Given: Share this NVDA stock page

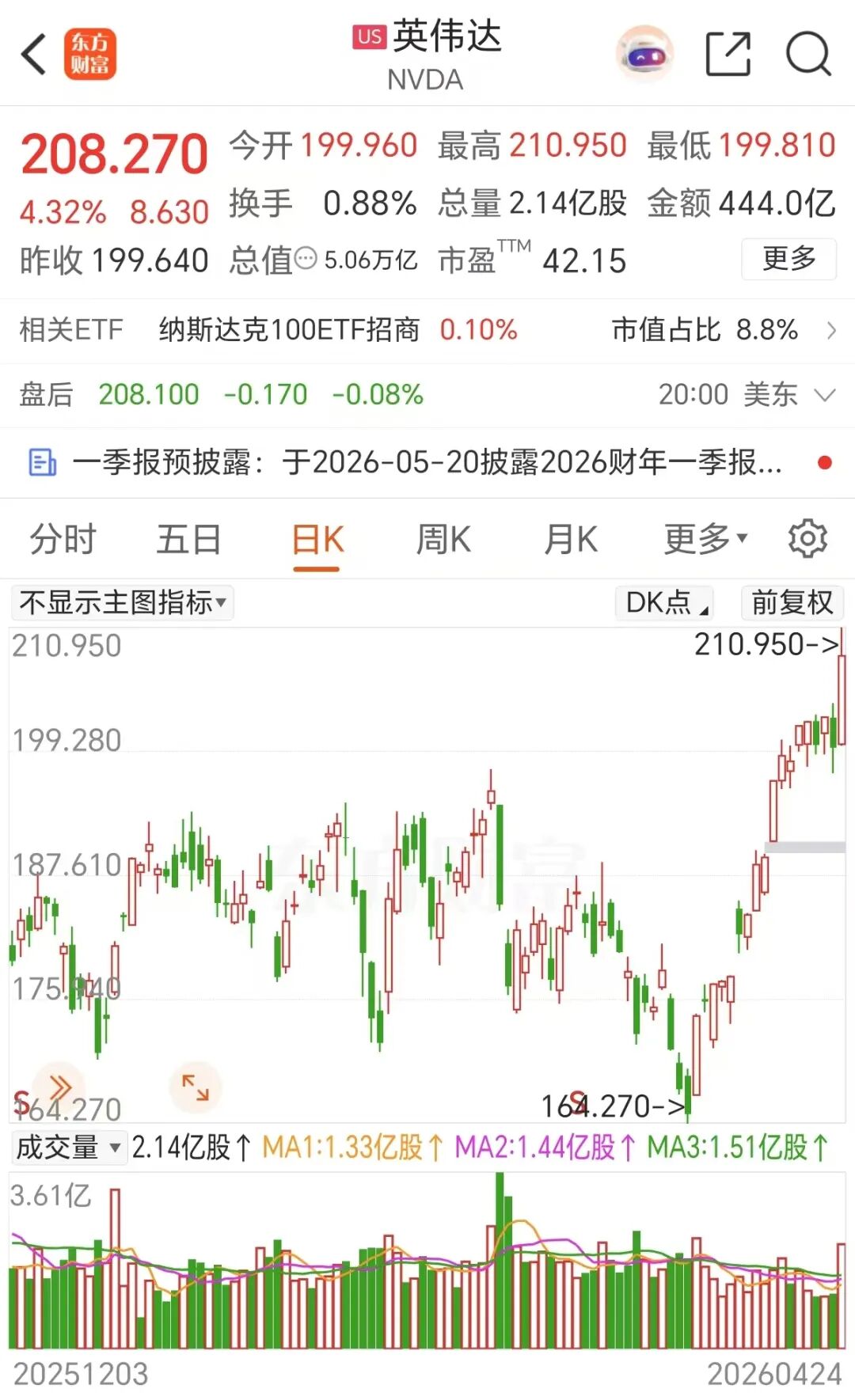Looking at the screenshot, I should point(728,54).
